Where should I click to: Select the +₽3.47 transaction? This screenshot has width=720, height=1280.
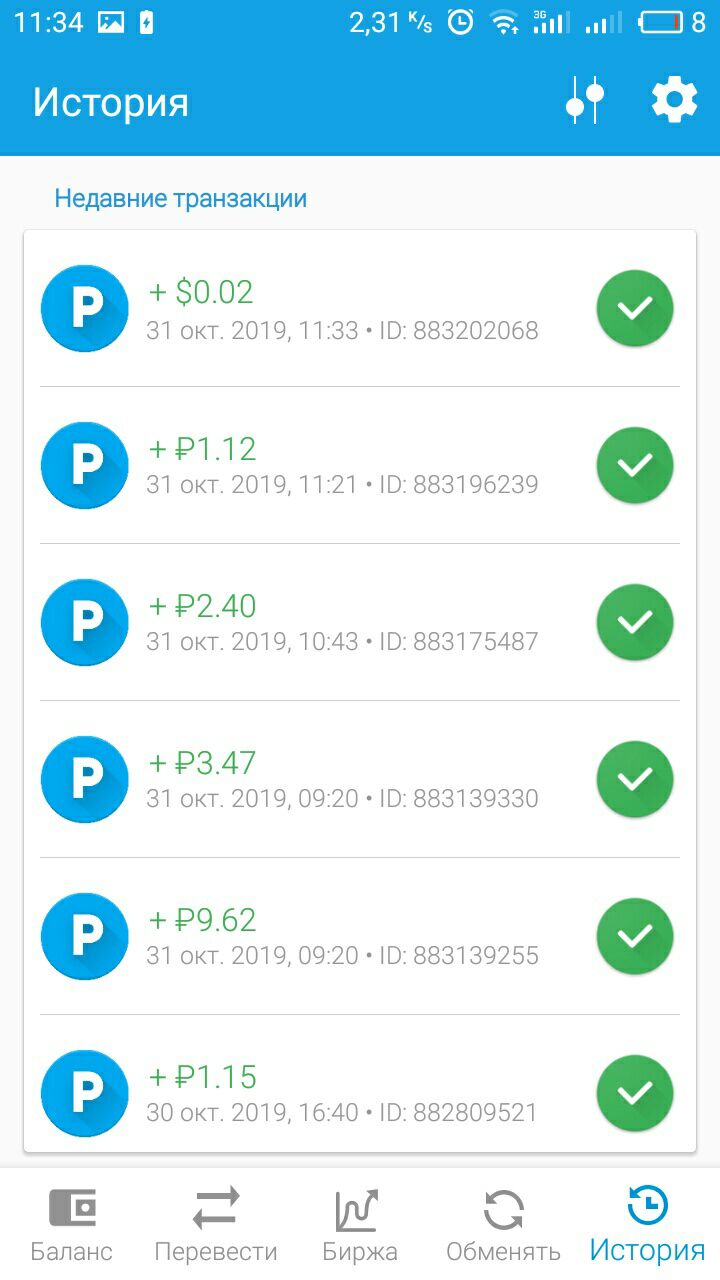point(360,779)
